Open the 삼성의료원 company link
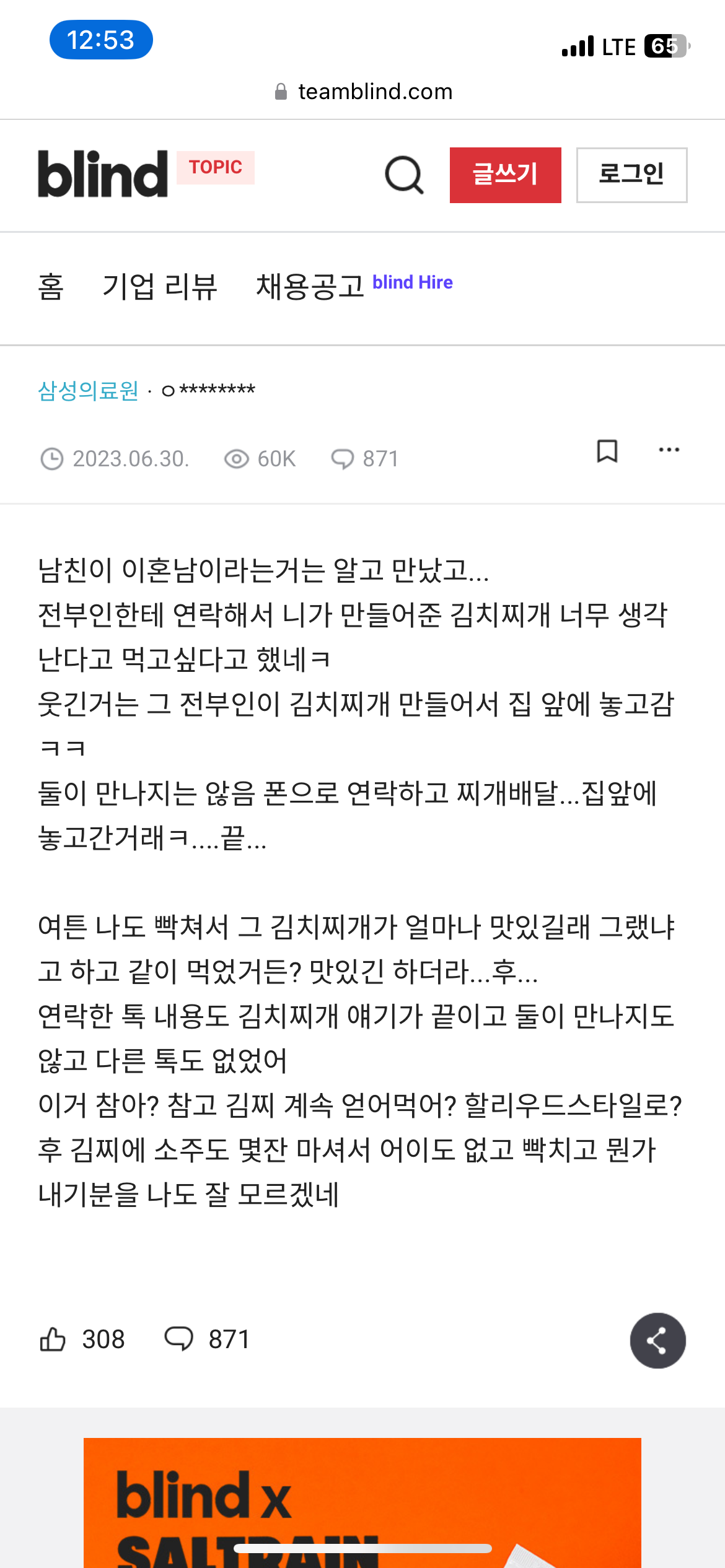Screen dimensions: 725x1568 tap(88, 391)
